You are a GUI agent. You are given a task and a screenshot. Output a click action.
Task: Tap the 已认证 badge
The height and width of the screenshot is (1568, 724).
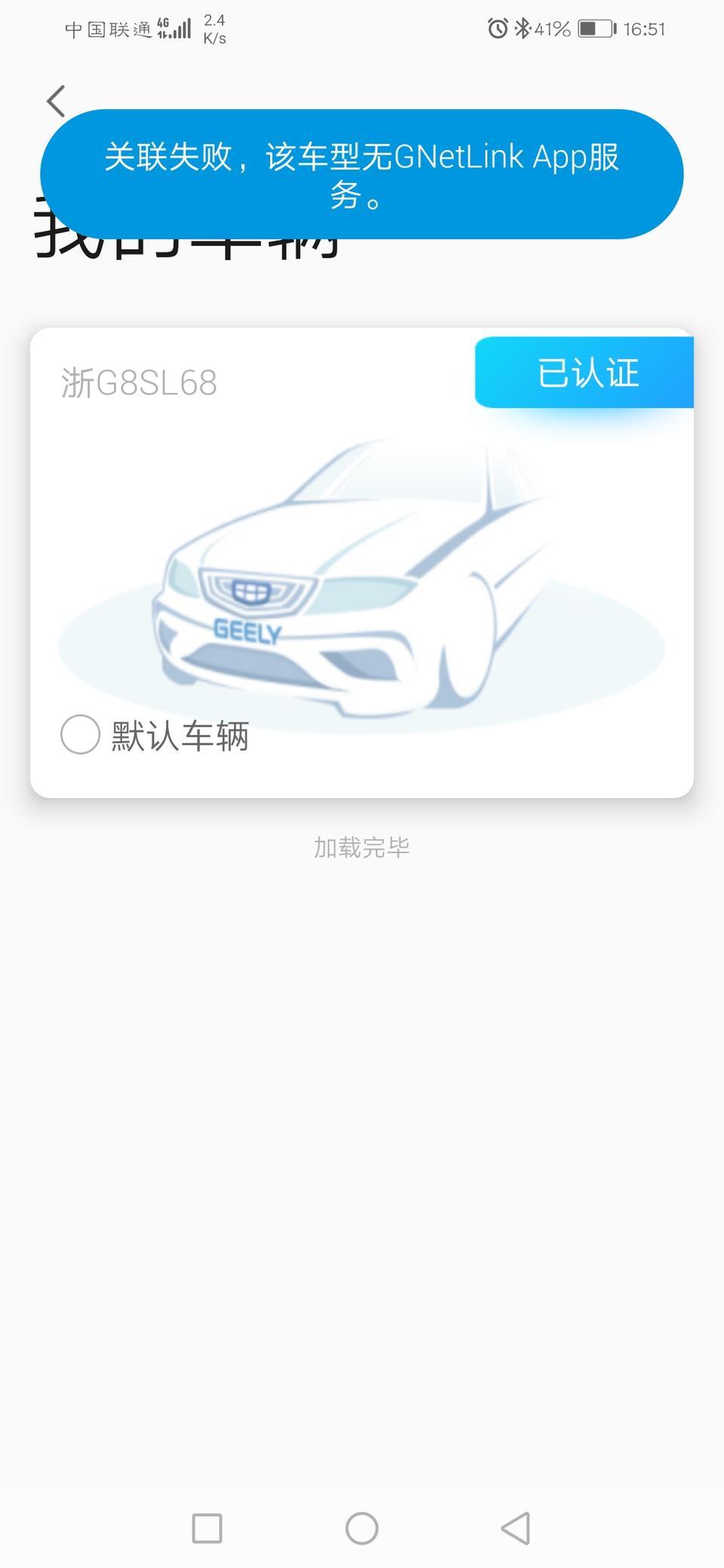(x=584, y=372)
